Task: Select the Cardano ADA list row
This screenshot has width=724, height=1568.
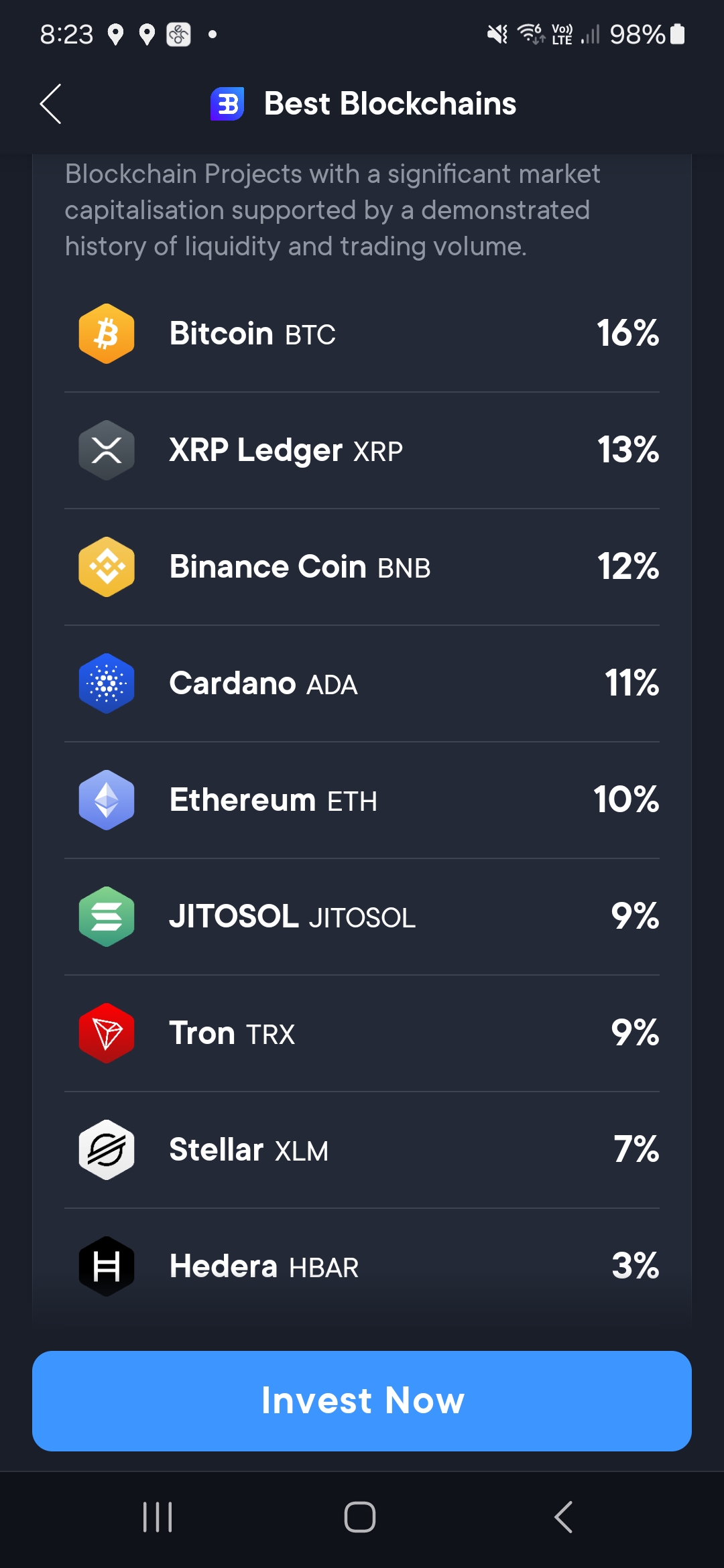Action: tap(362, 683)
